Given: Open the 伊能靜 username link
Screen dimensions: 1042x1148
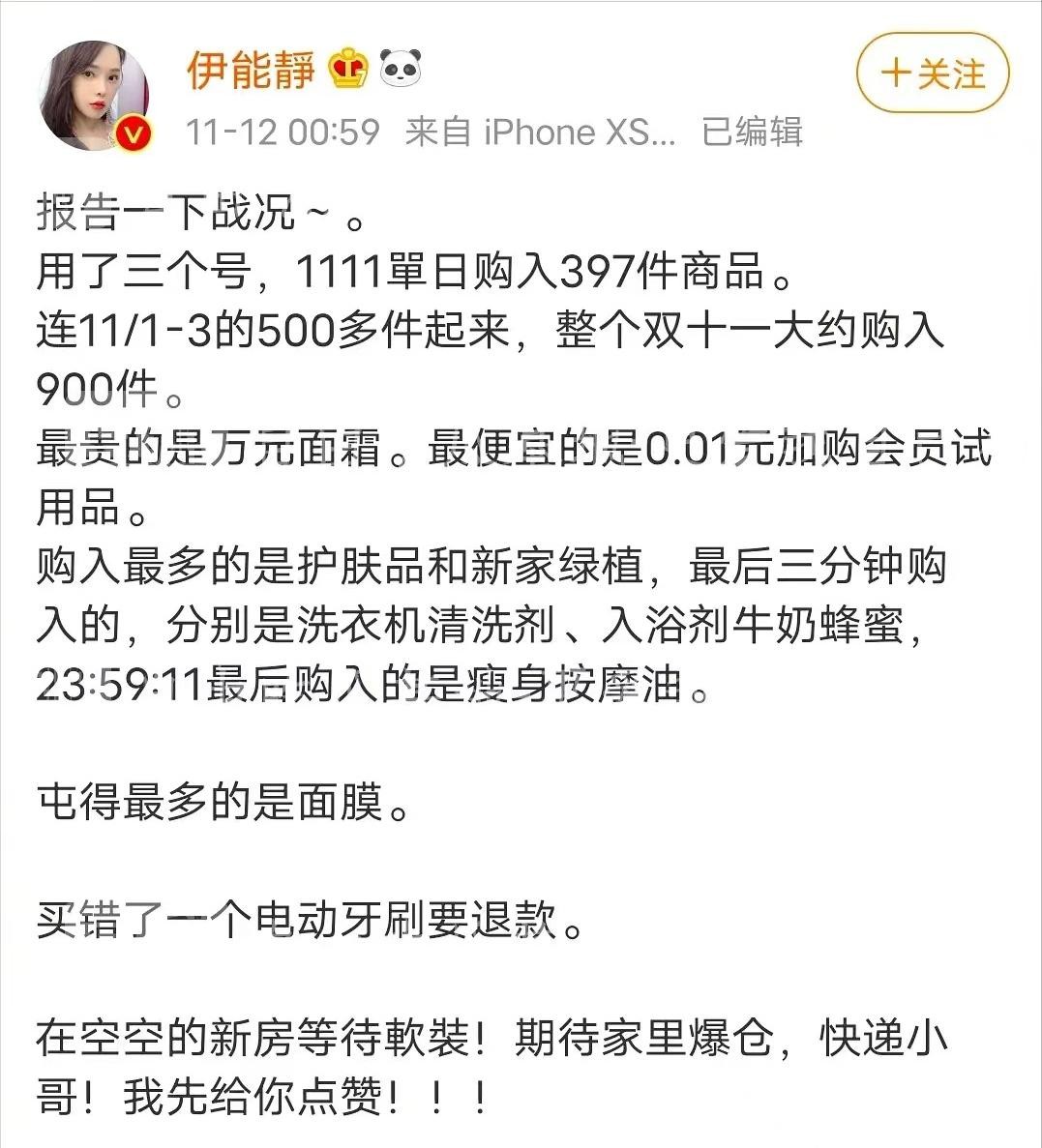Looking at the screenshot, I should 252,70.
